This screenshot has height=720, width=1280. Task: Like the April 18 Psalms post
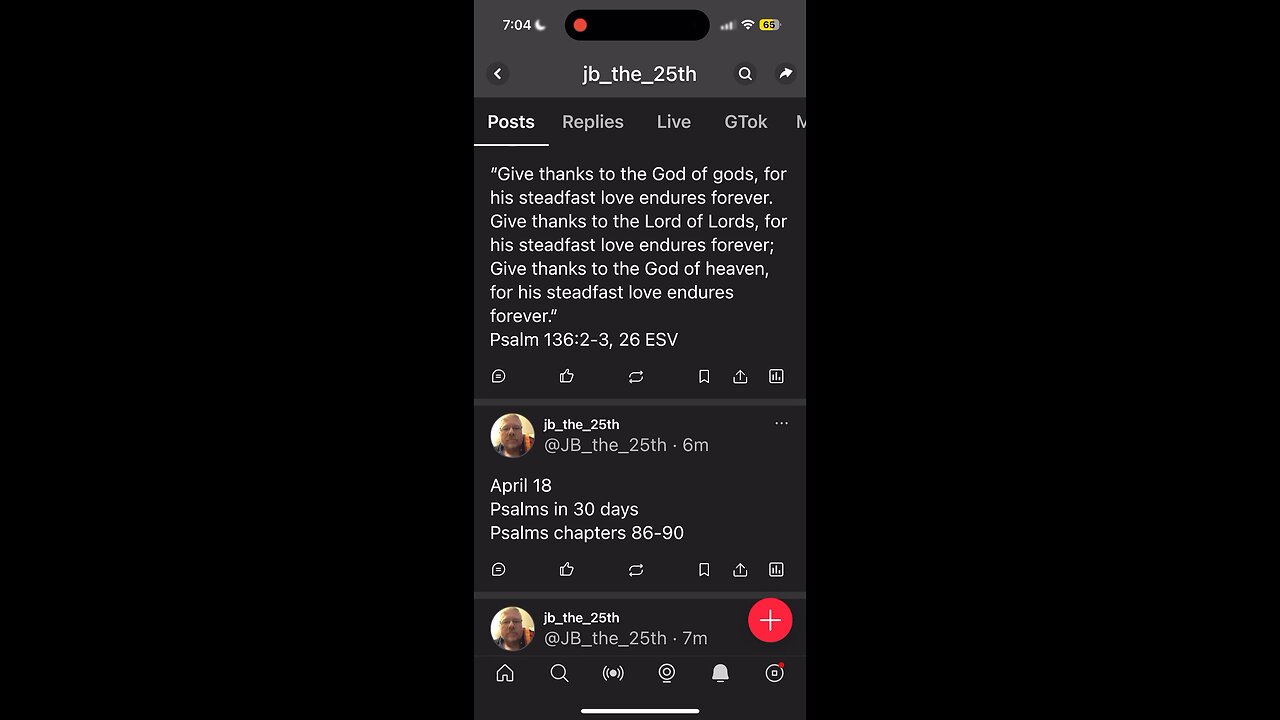tap(567, 570)
